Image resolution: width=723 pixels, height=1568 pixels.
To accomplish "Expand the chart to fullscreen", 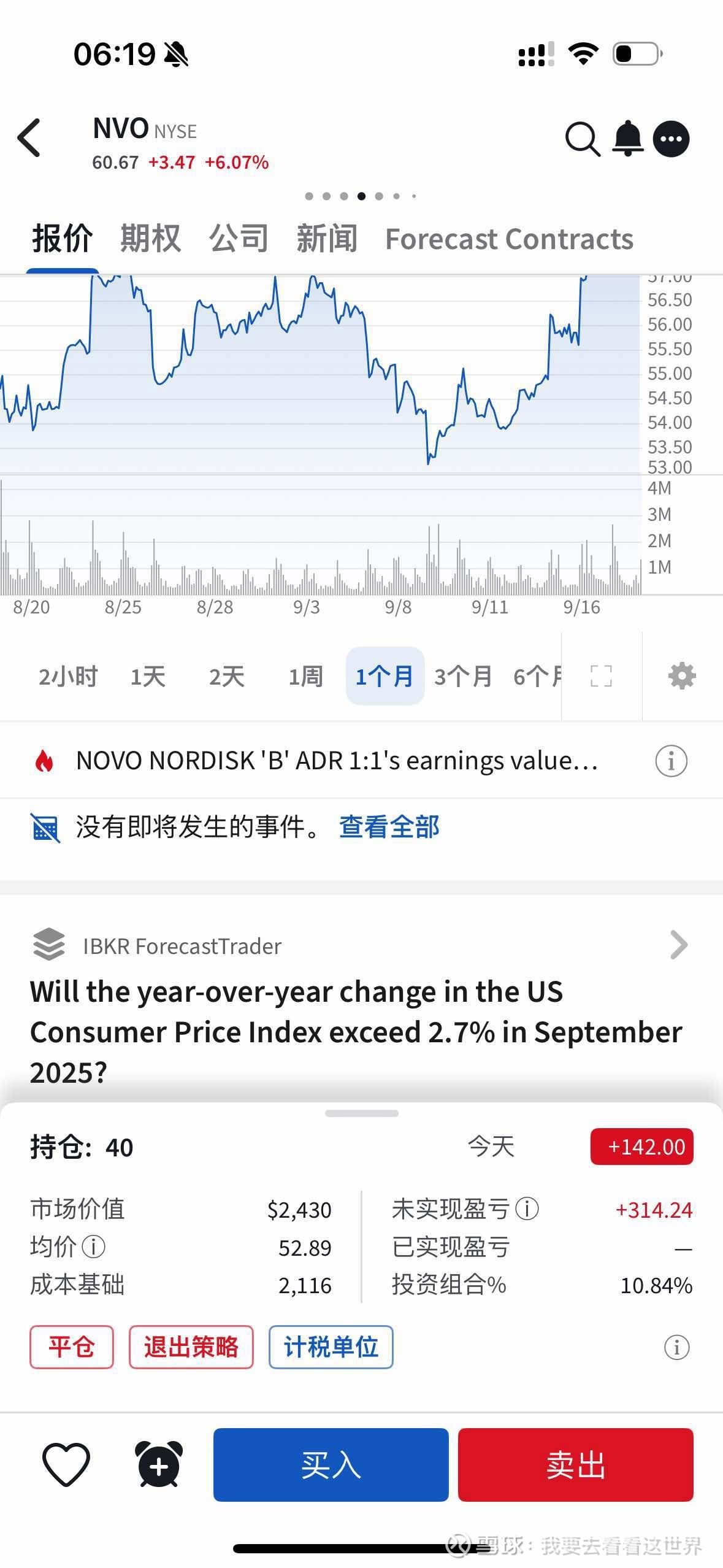I will point(601,676).
